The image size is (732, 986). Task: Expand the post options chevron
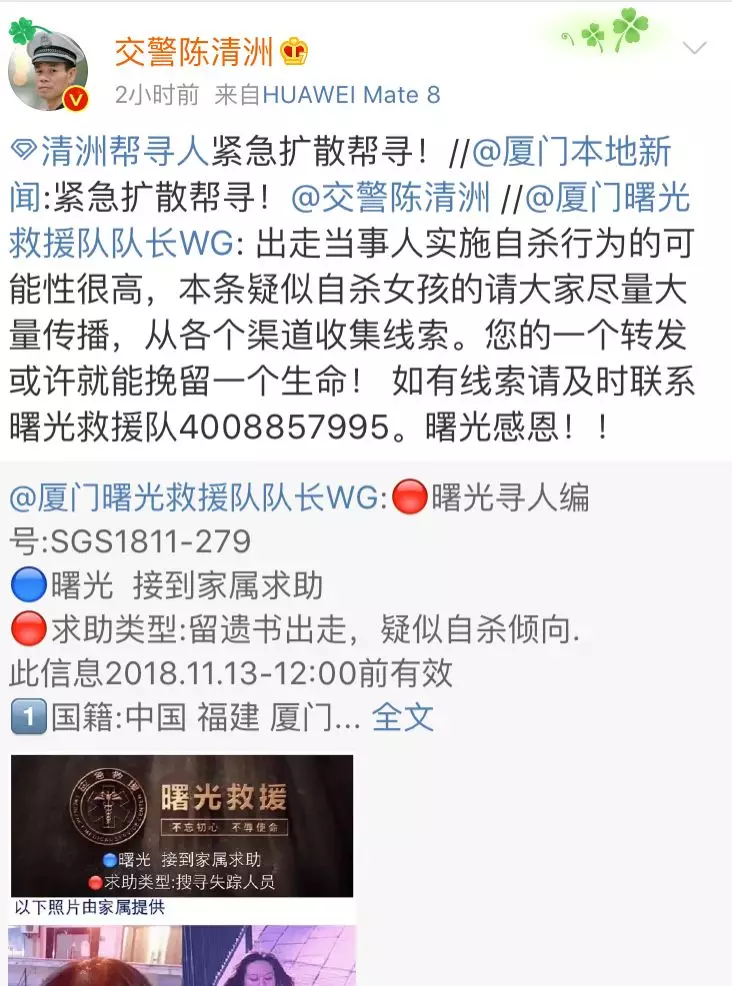[x=693, y=47]
